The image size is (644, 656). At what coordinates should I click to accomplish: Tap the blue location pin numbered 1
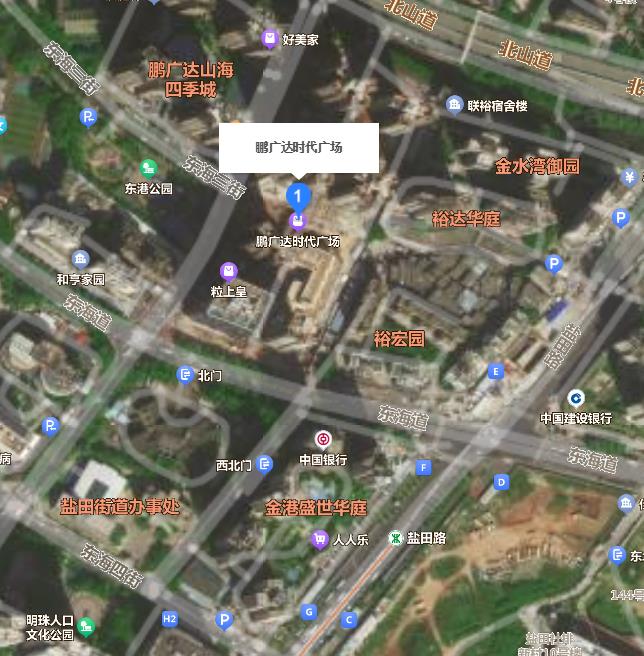(x=297, y=194)
